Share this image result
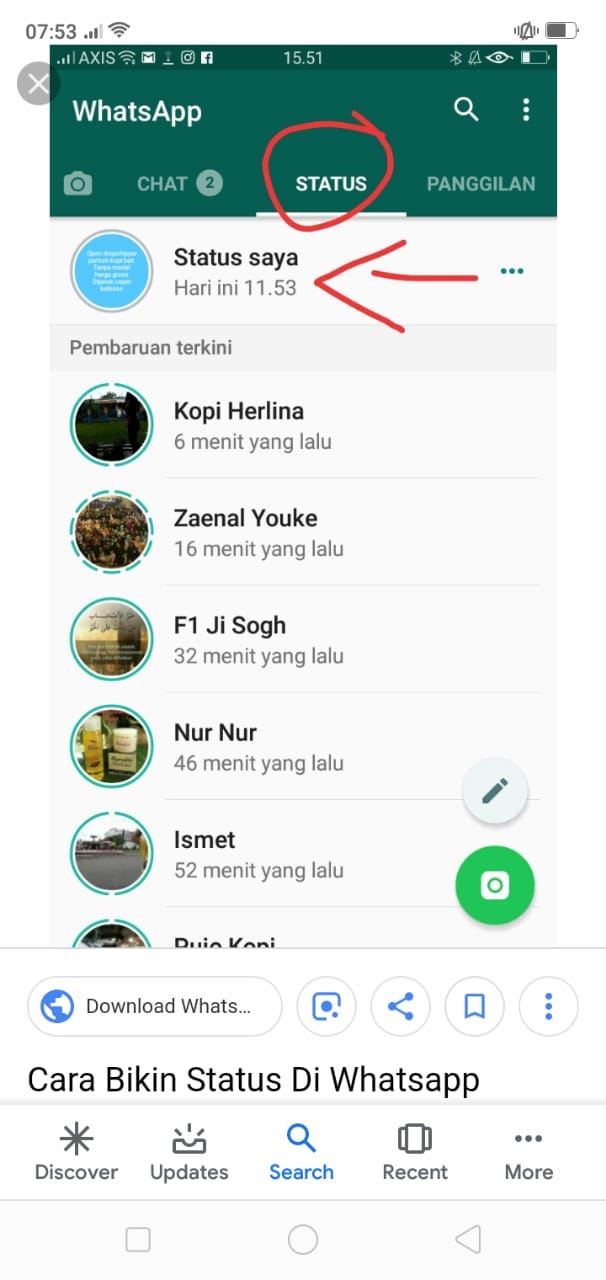606x1280 pixels. [400, 1006]
